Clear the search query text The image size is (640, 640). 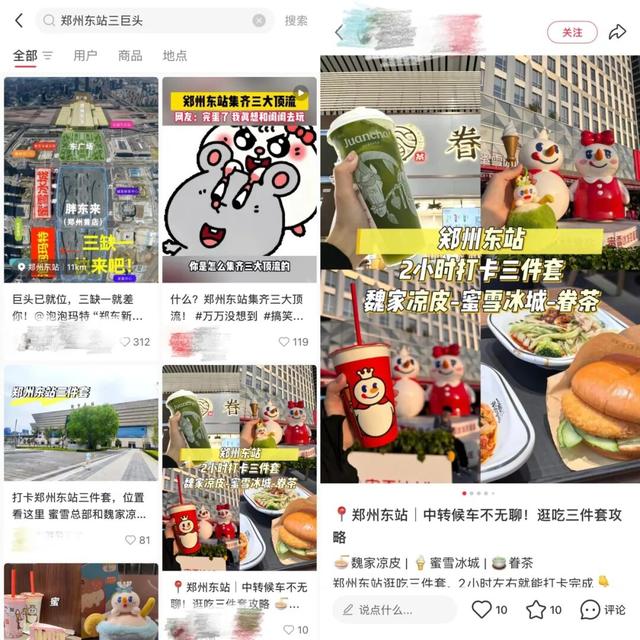(x=259, y=20)
